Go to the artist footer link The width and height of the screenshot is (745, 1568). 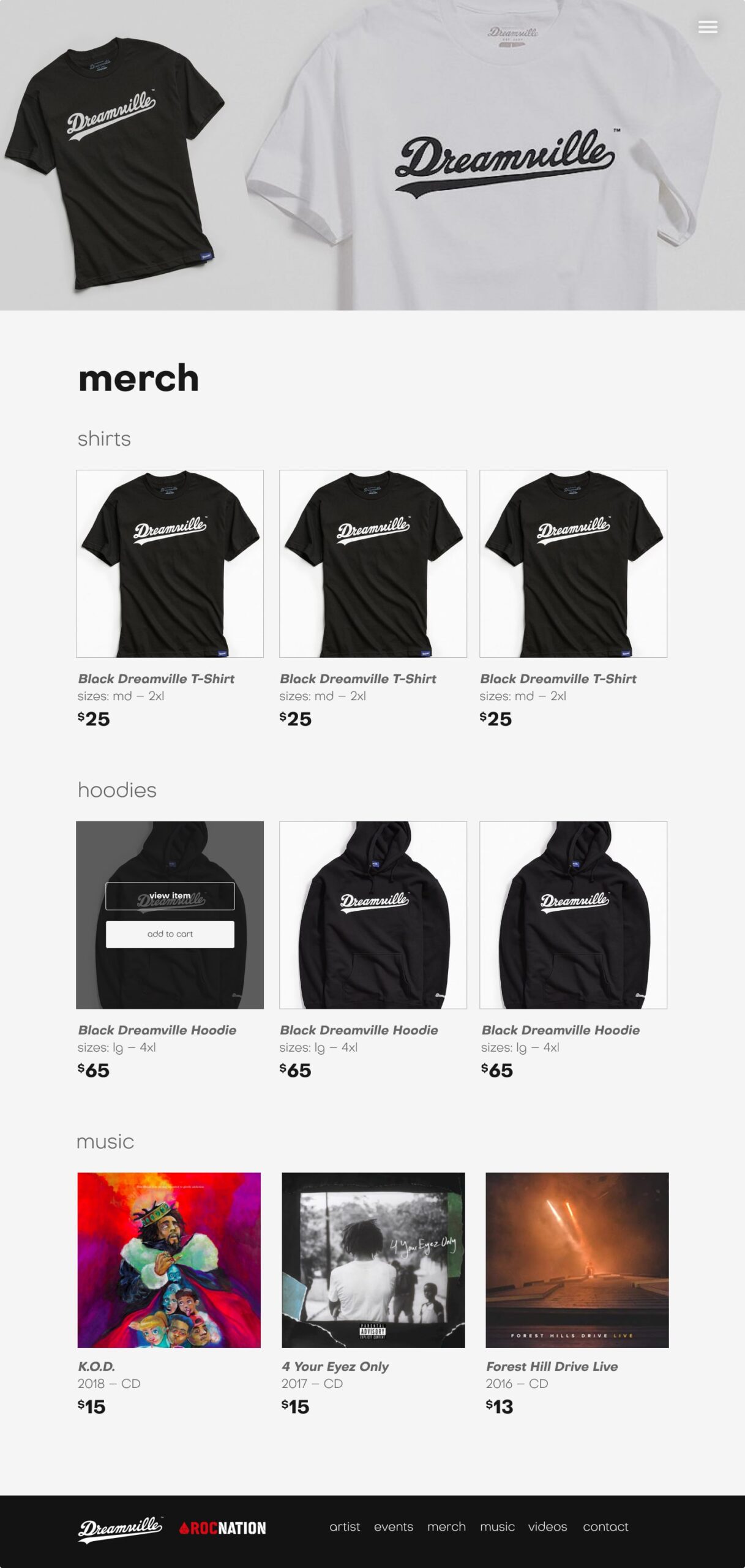click(x=345, y=1527)
